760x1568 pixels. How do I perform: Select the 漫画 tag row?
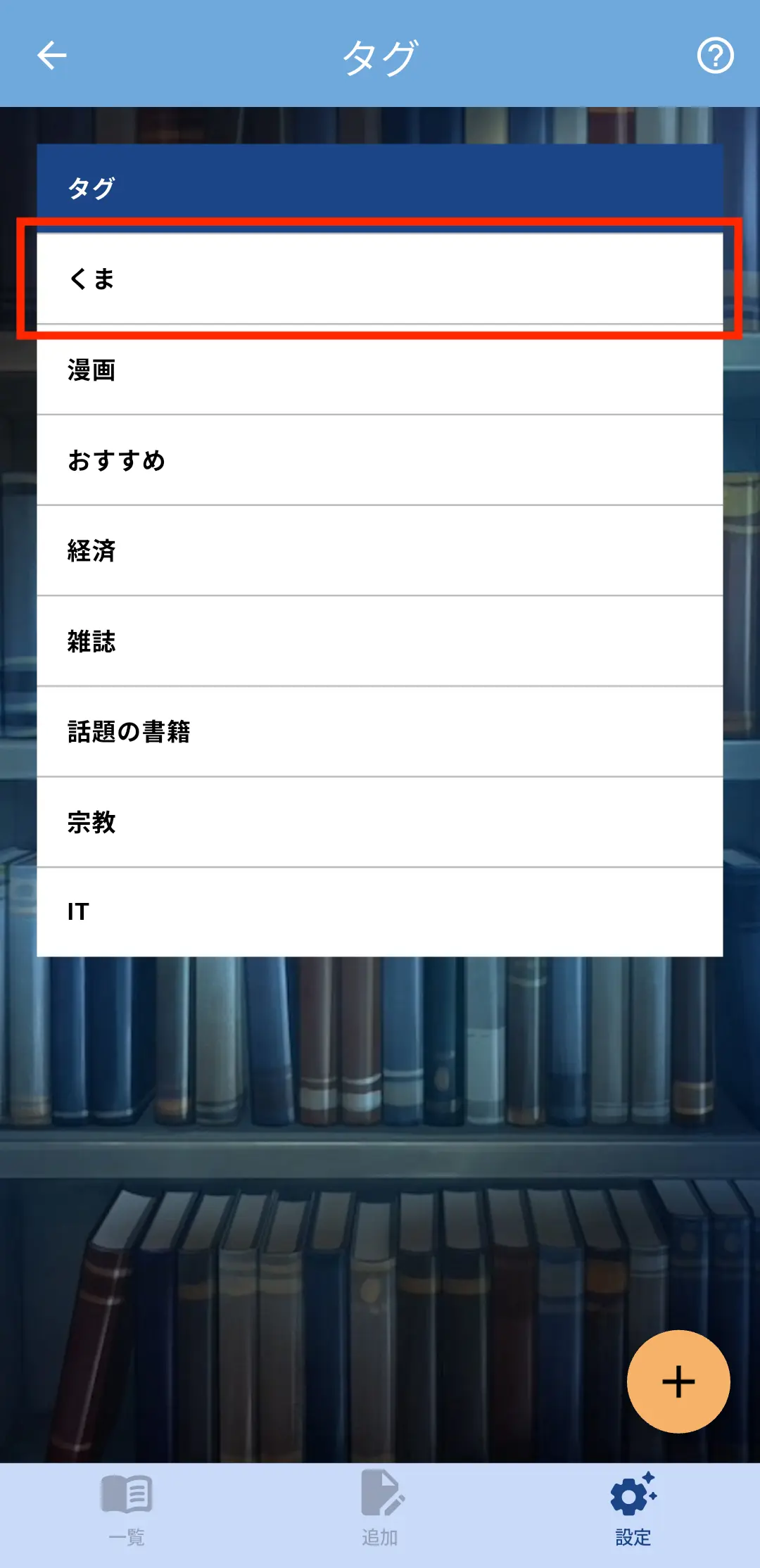coord(380,370)
